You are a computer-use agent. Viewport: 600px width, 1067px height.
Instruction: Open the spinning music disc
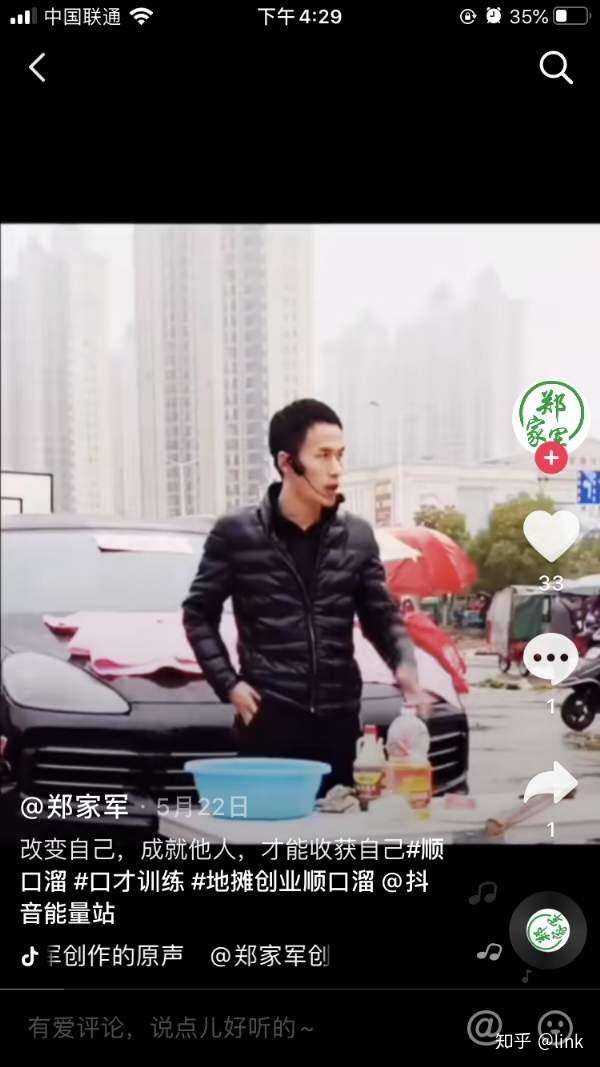[x=548, y=930]
